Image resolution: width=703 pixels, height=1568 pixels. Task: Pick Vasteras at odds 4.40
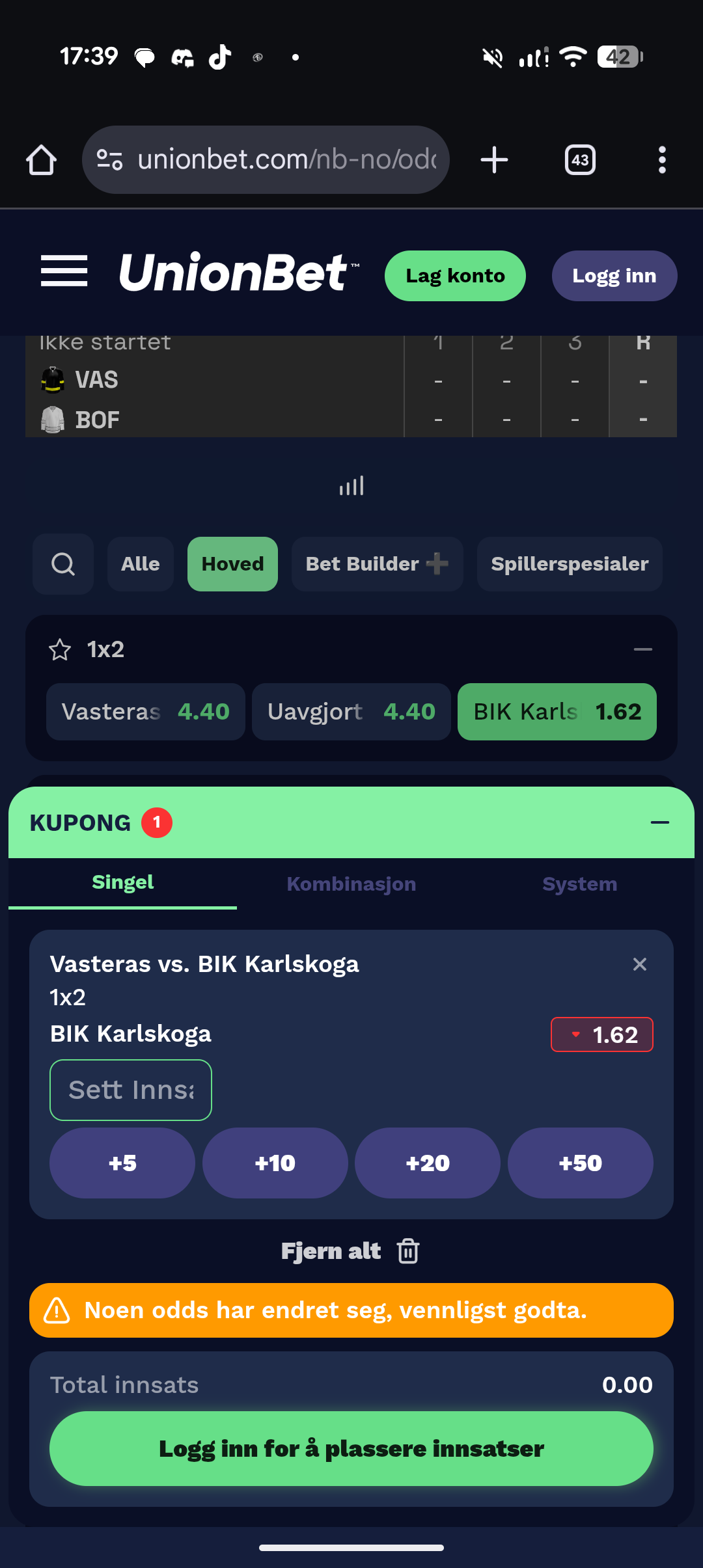[x=145, y=712]
